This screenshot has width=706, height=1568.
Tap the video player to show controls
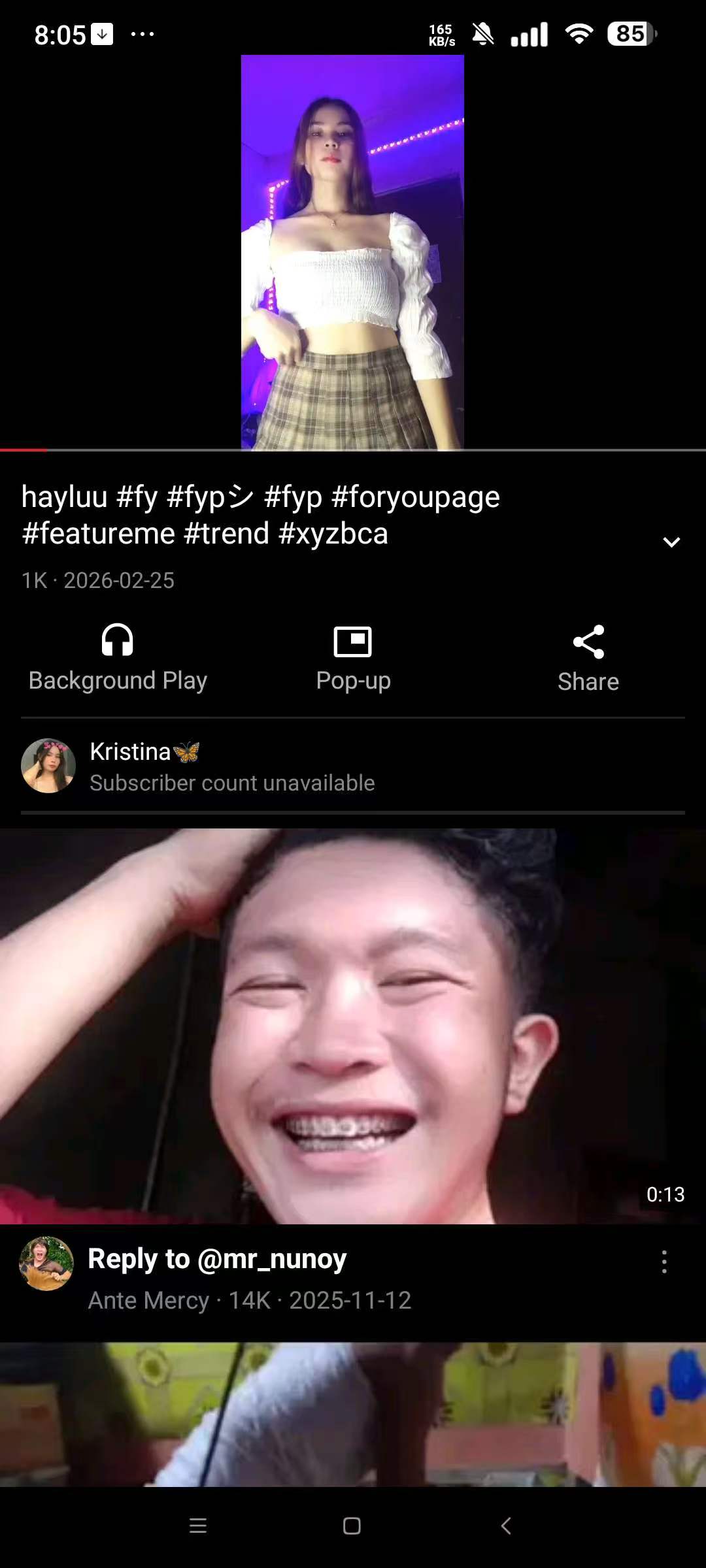coord(352,252)
